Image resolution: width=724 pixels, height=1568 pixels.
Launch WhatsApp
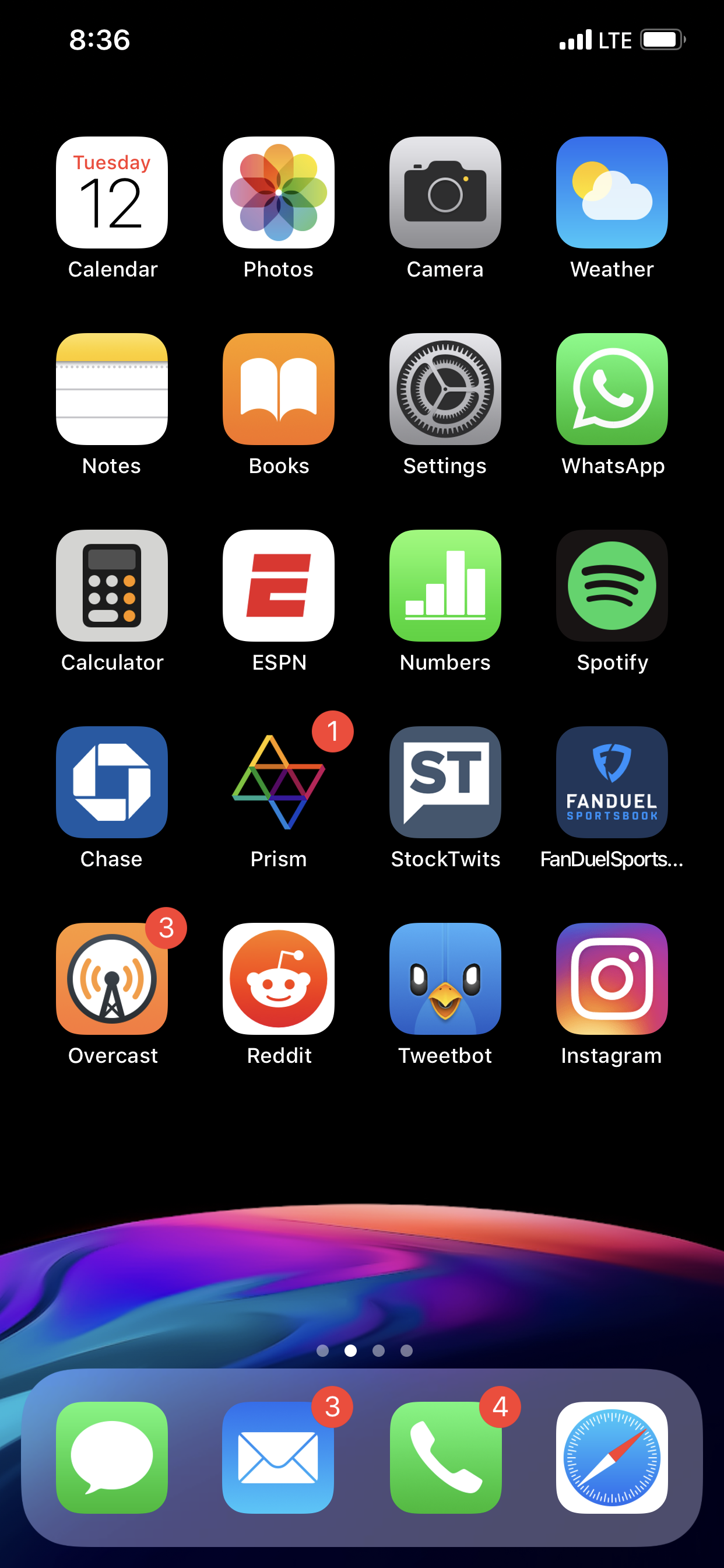(x=612, y=389)
